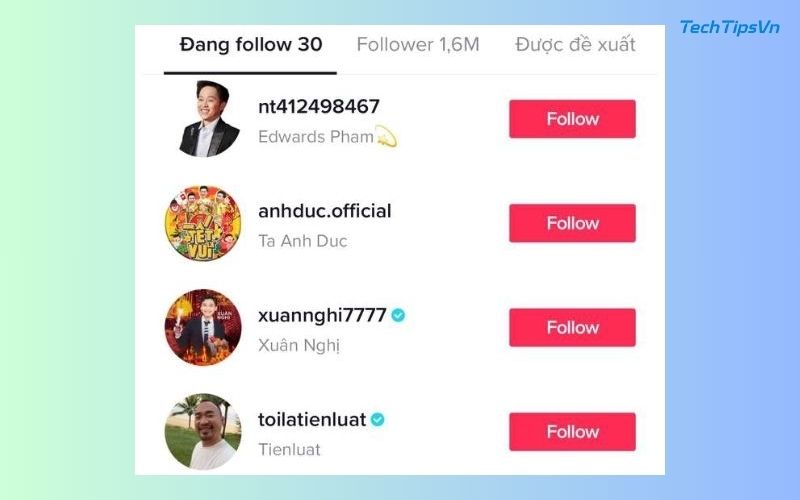
Task: Select the Đang follow 30 tab
Action: coord(250,45)
